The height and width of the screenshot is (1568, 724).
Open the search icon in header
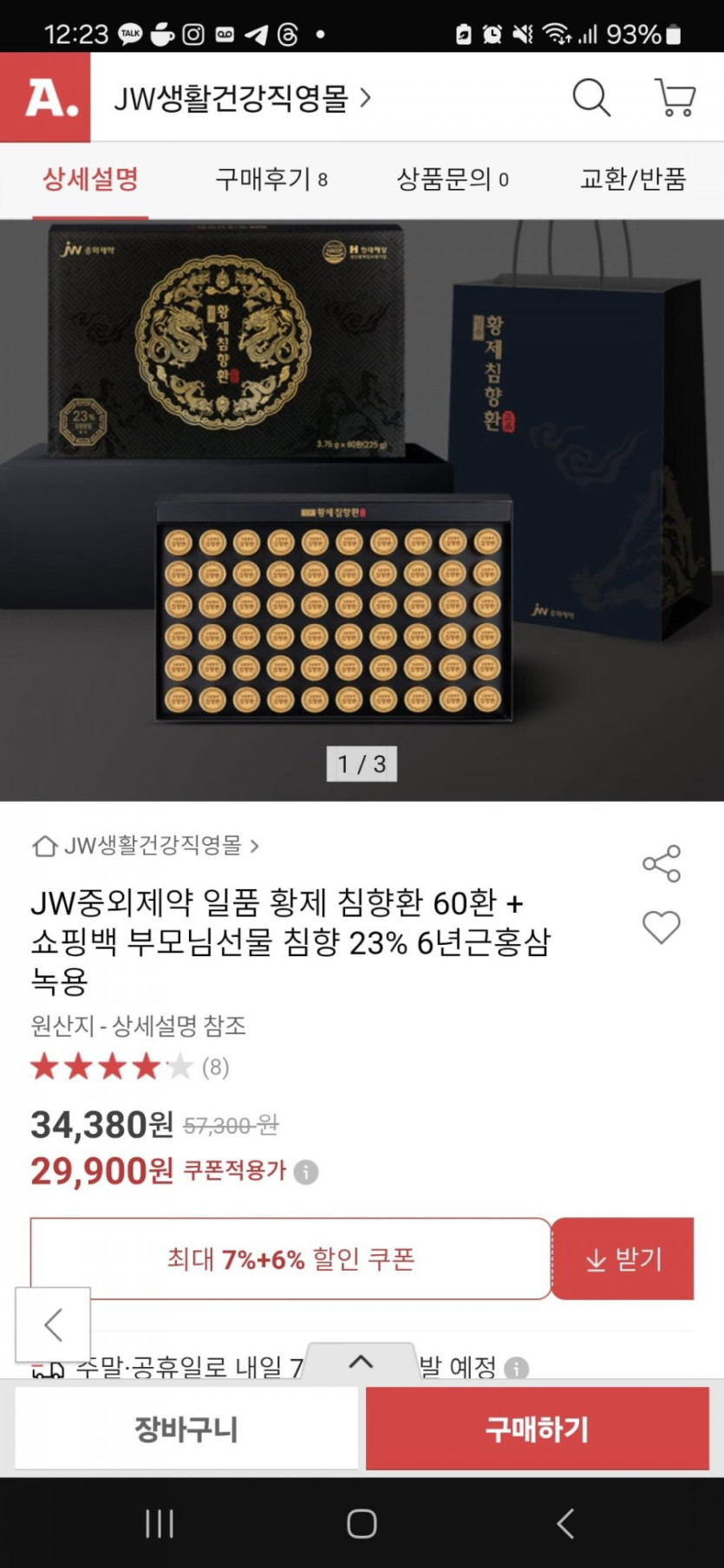pos(591,97)
